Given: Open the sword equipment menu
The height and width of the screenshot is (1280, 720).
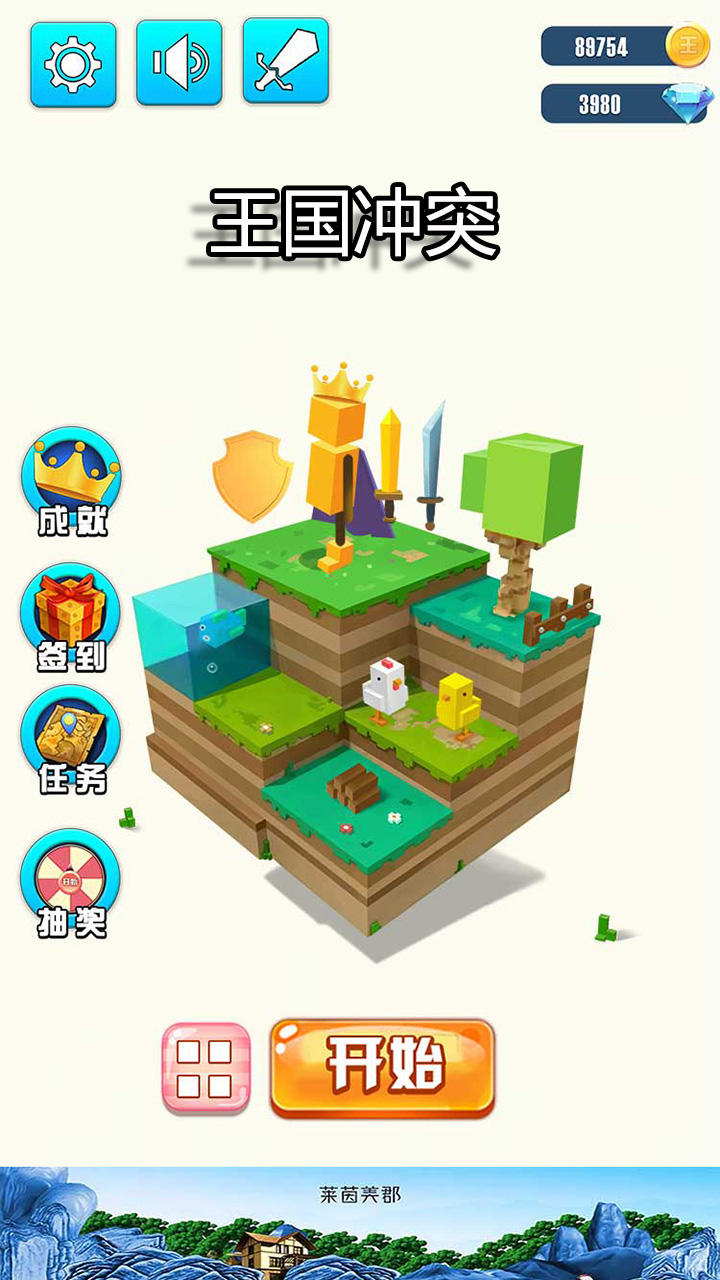Looking at the screenshot, I should [285, 60].
